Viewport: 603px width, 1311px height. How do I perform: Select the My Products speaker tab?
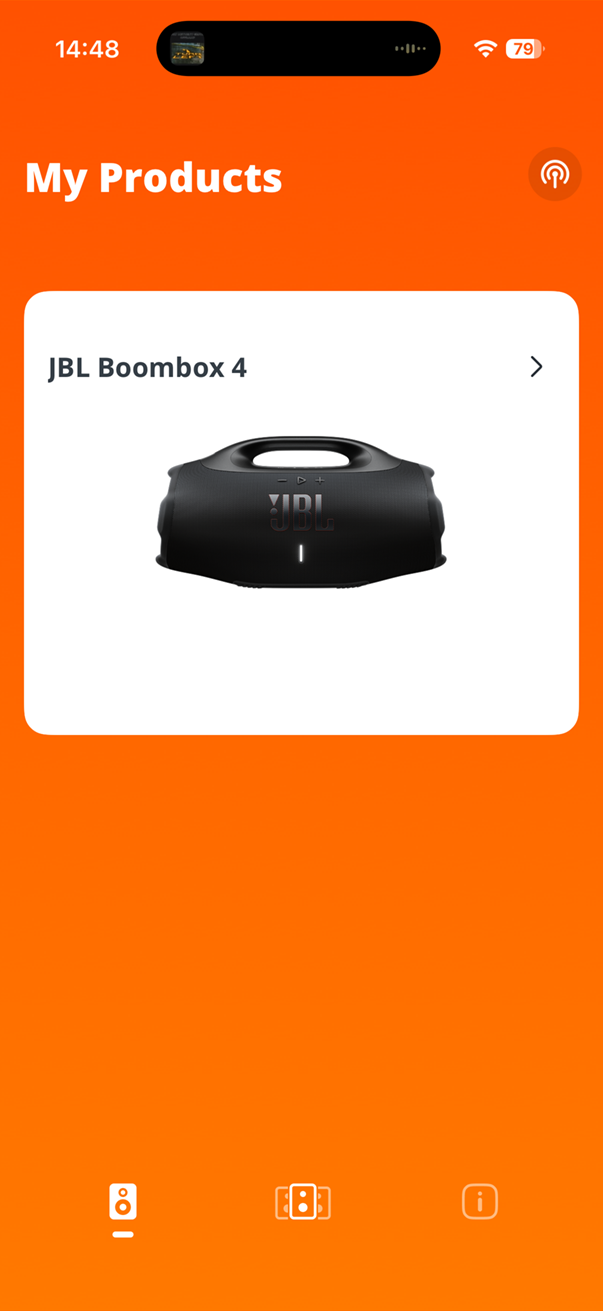point(123,1203)
